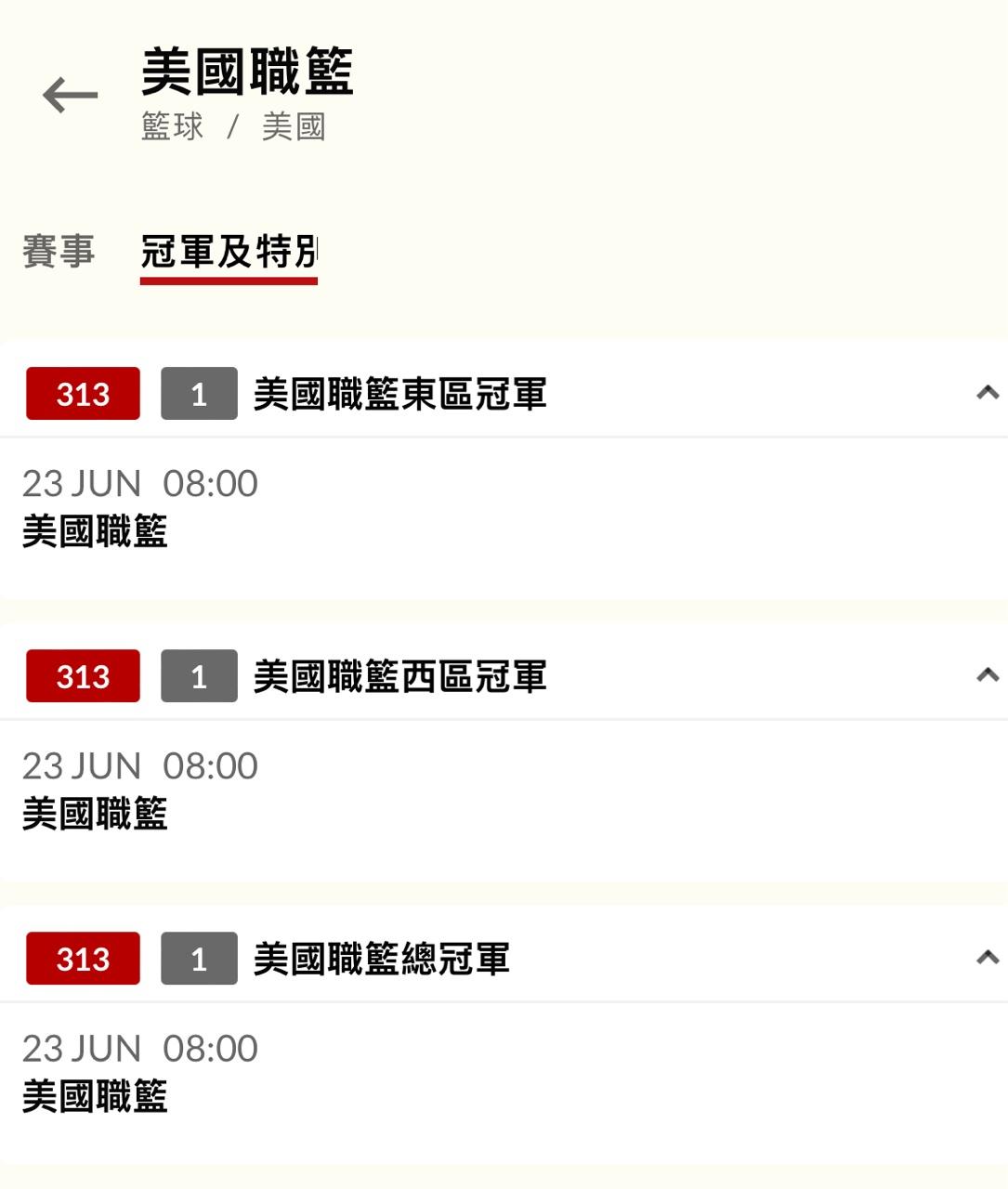This screenshot has height=1189, width=1008.
Task: Open the 美國職籃 event under 東區冠軍
Action: pos(95,531)
